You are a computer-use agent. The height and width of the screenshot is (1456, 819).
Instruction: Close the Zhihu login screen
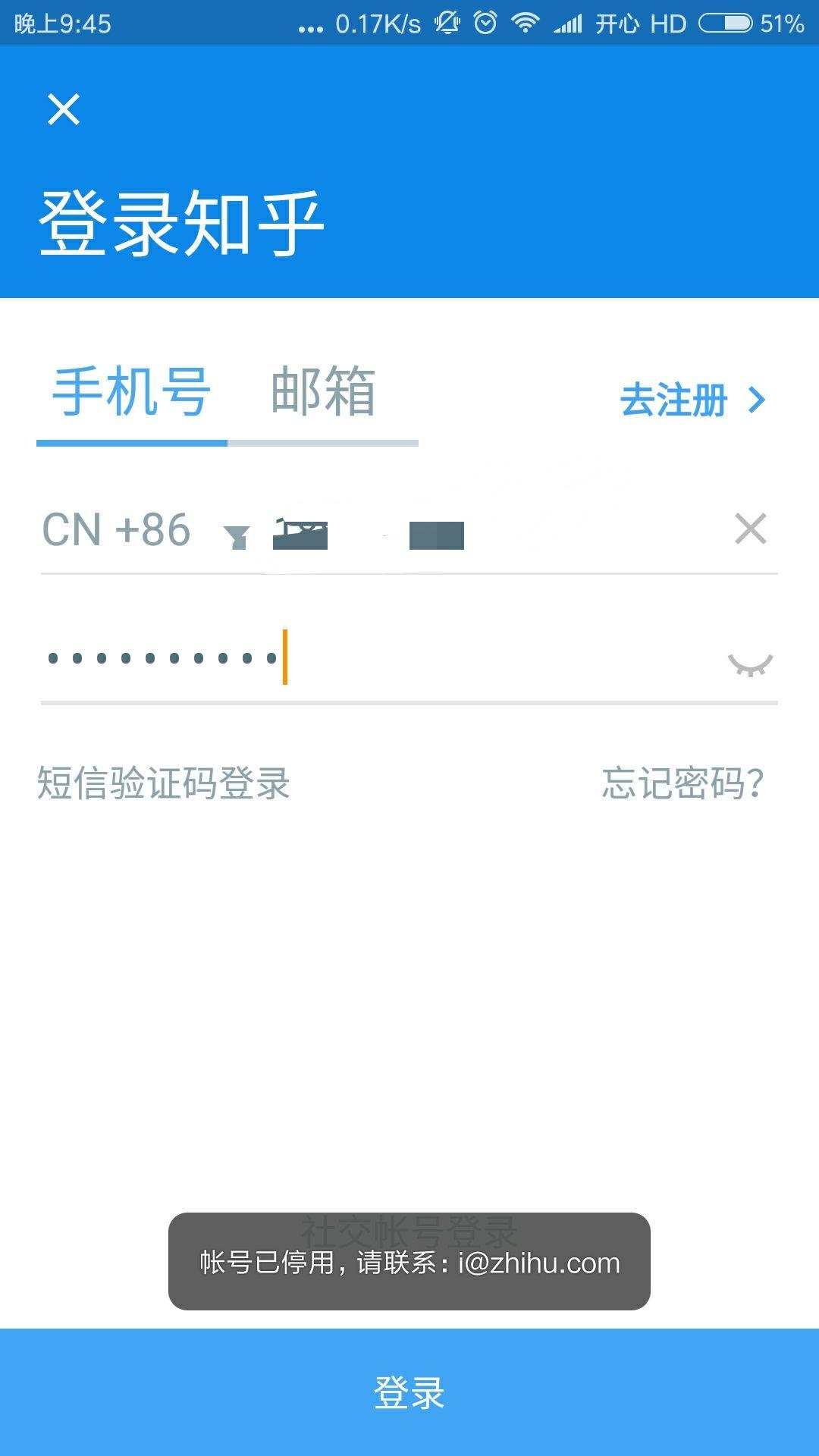point(64,109)
